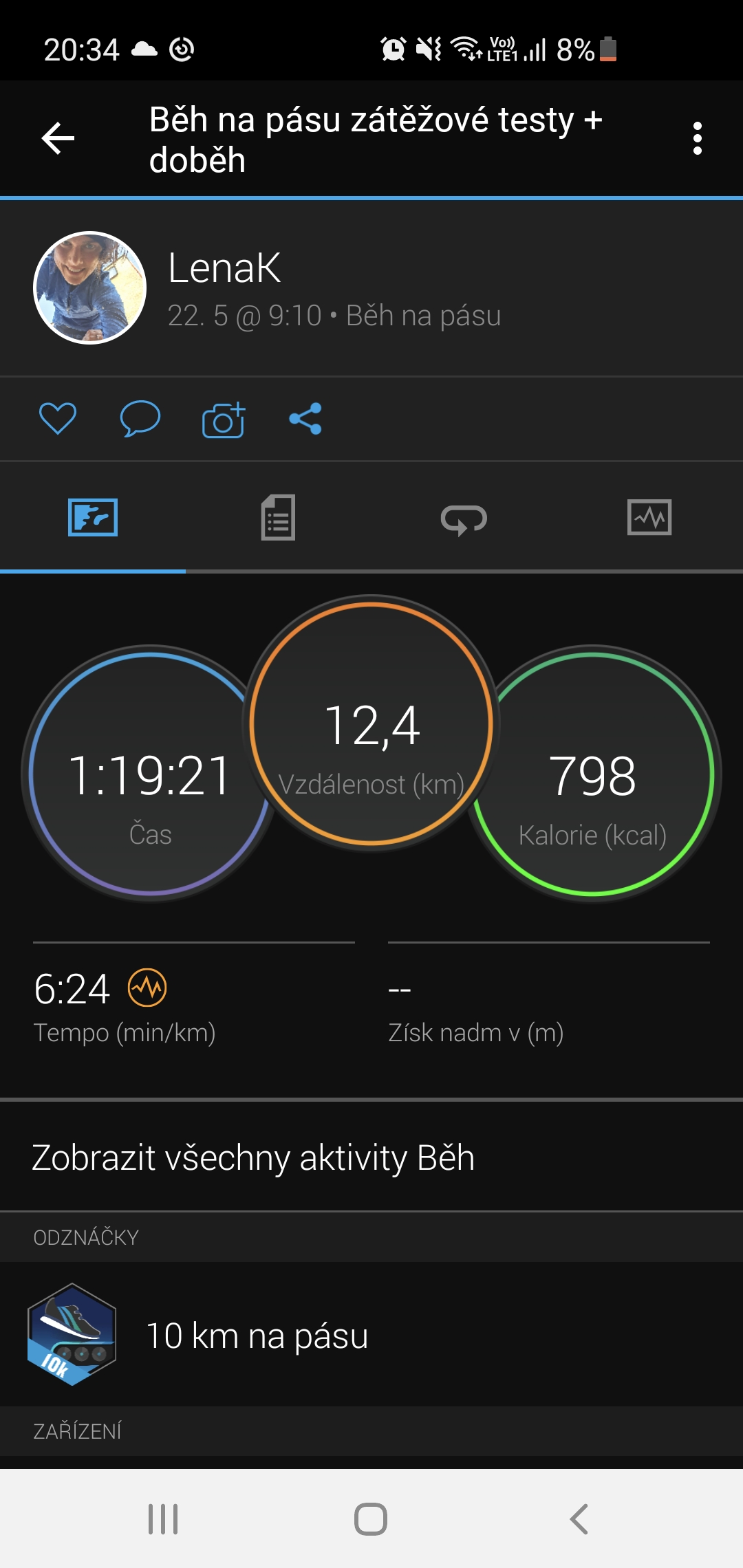Select the overview tab
This screenshot has height=1568, width=743.
pyautogui.click(x=93, y=517)
